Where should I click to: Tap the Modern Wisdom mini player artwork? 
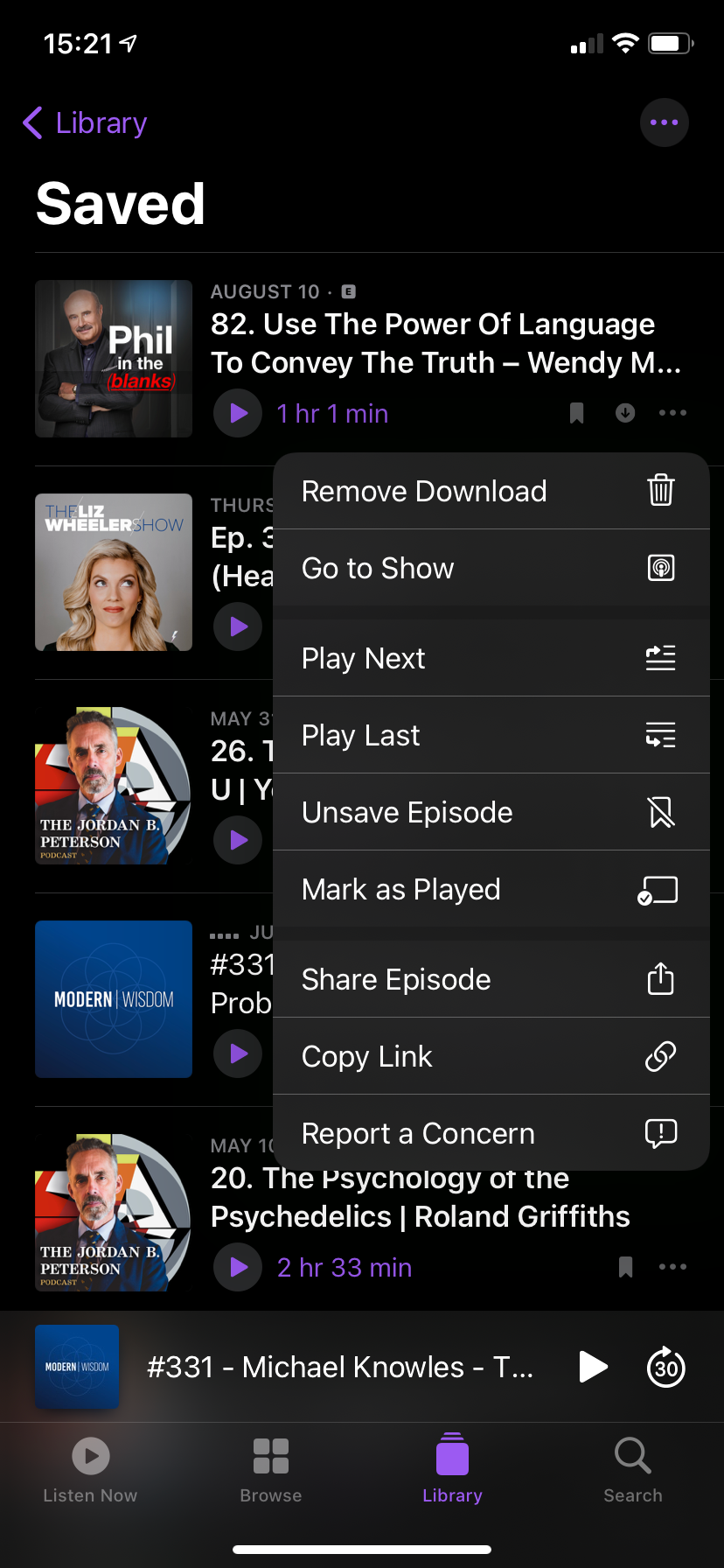coord(77,1366)
